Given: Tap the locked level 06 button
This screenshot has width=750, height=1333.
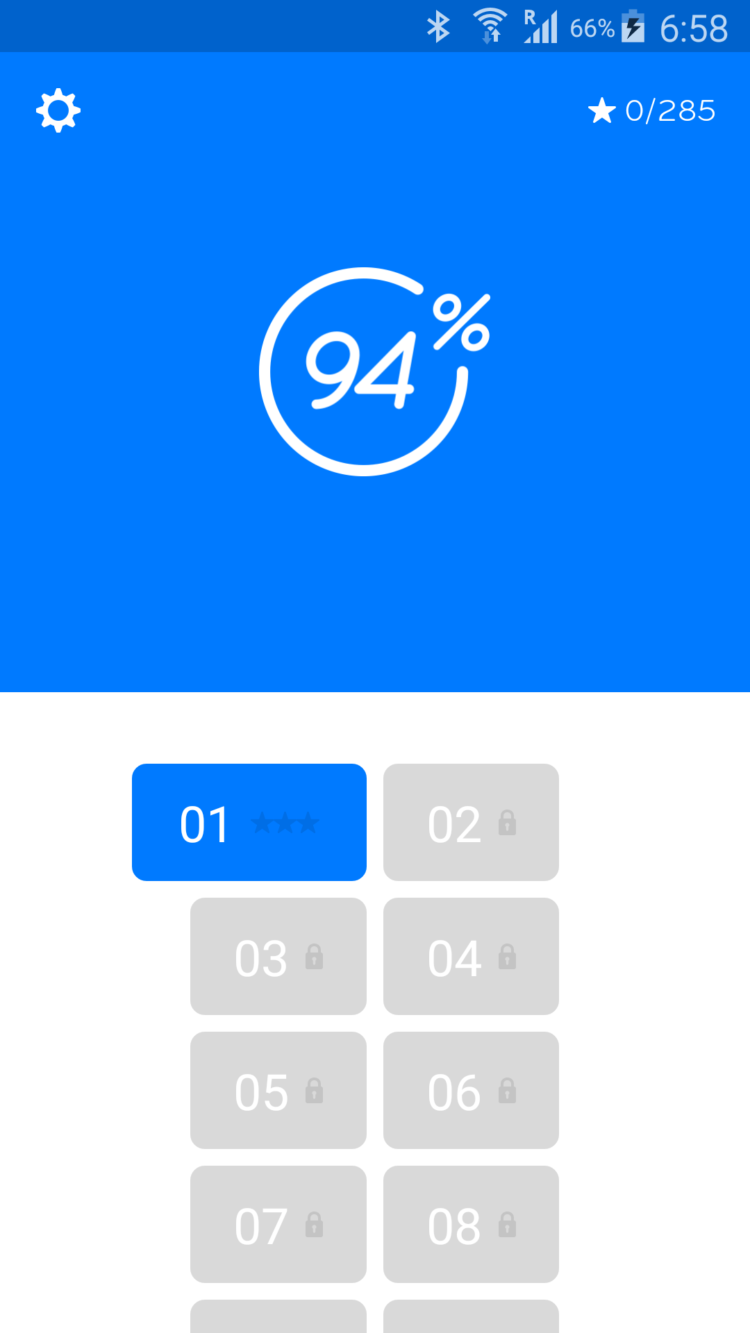Looking at the screenshot, I should pos(470,1090).
